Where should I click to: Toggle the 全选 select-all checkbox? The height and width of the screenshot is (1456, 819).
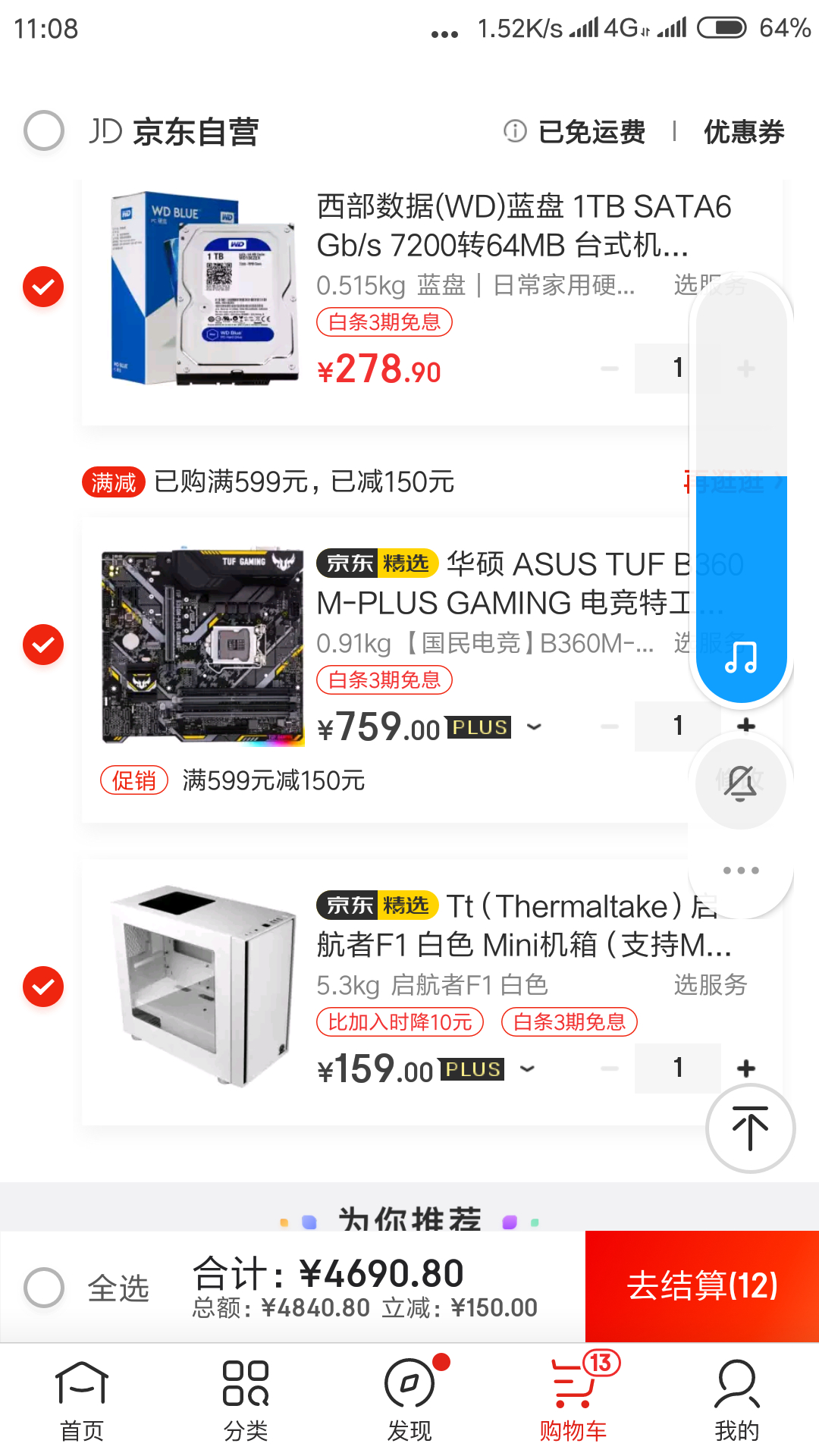click(44, 1288)
